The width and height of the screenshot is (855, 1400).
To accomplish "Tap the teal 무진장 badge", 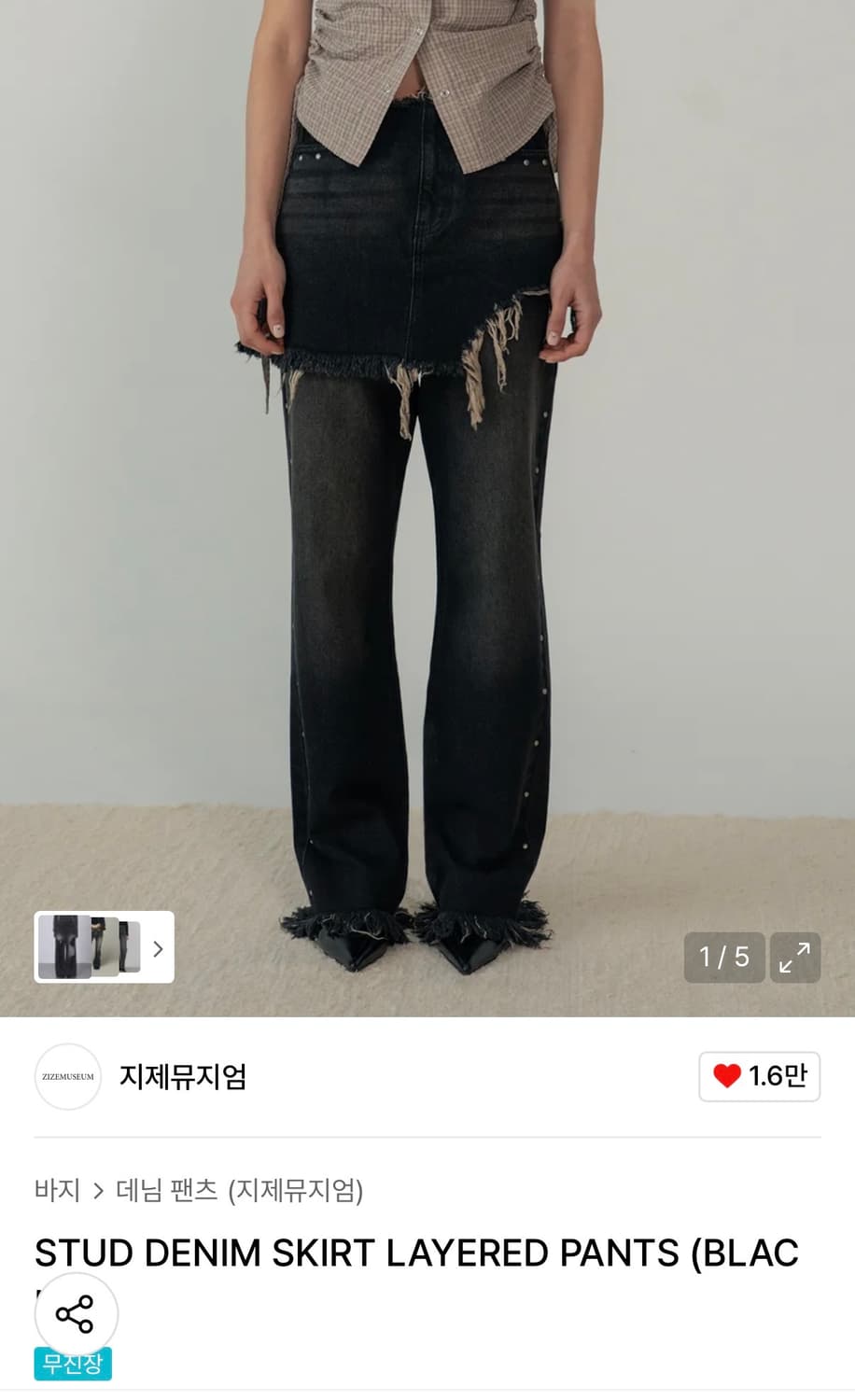I will point(72,1365).
